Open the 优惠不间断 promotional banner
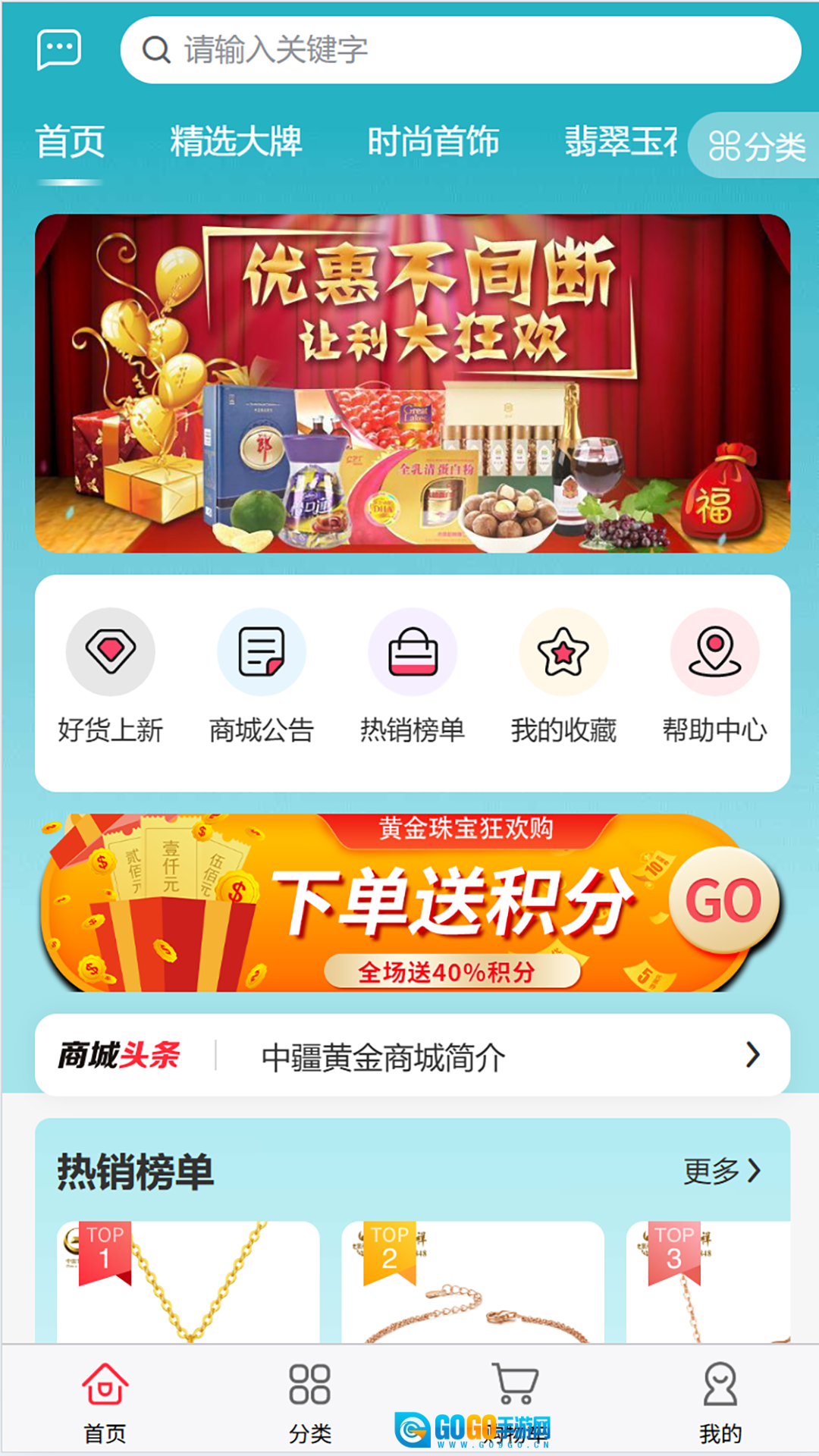The width and height of the screenshot is (819, 1456). click(413, 383)
